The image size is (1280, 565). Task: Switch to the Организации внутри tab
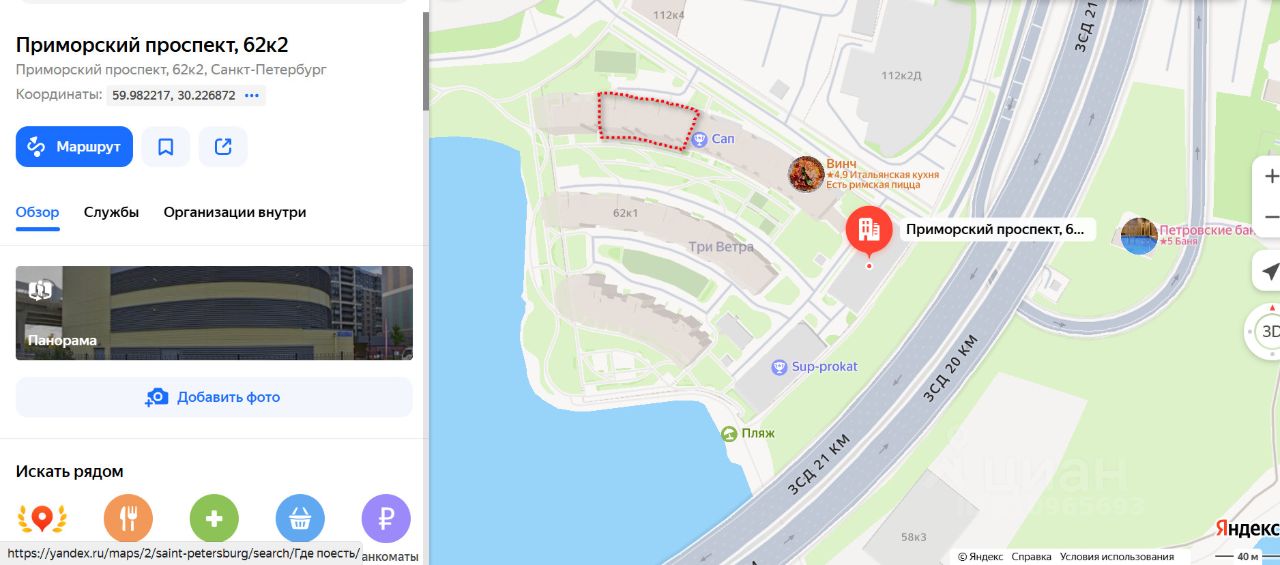pyautogui.click(x=235, y=212)
